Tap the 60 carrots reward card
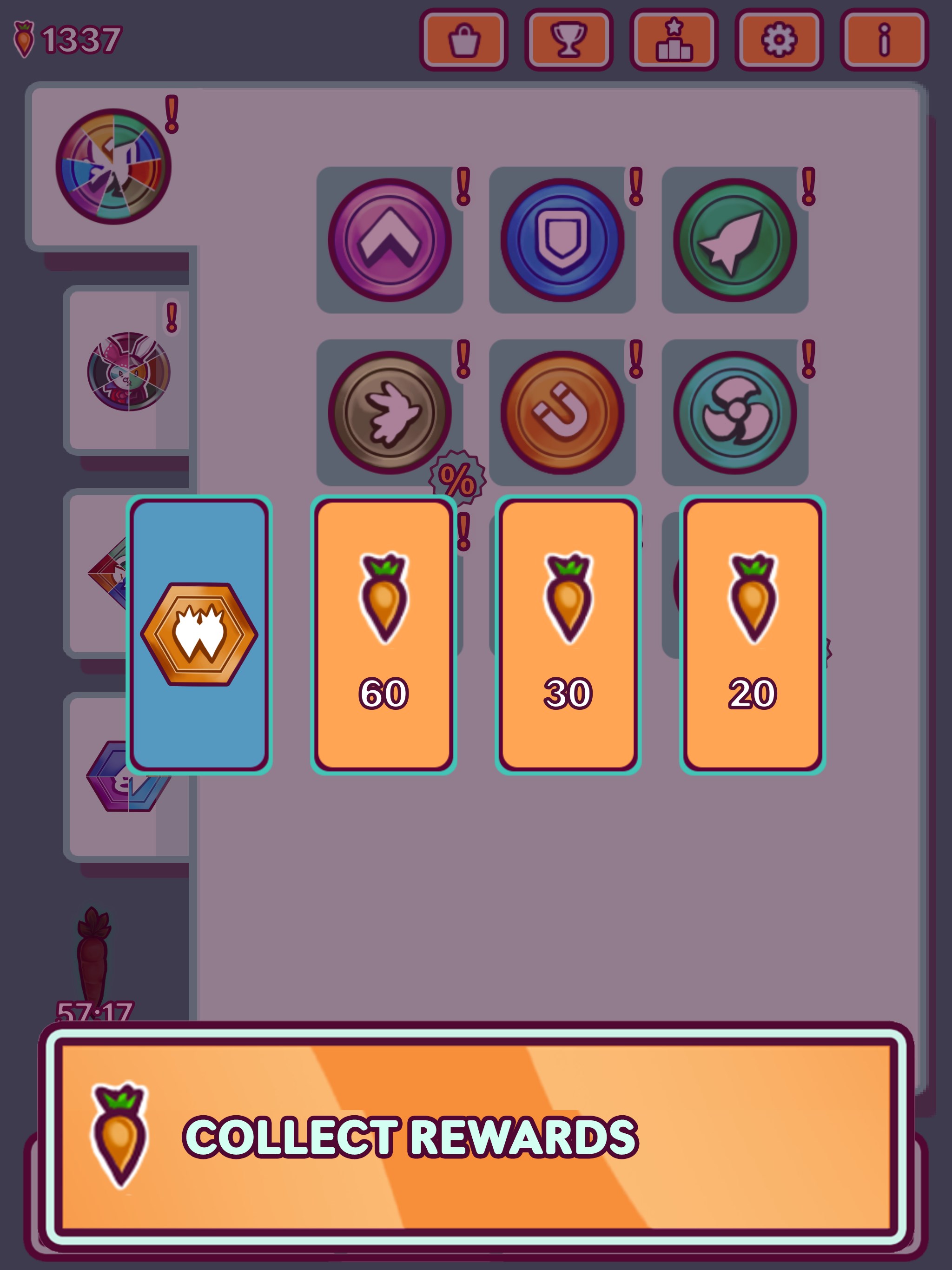The height and width of the screenshot is (1270, 952). 383,635
